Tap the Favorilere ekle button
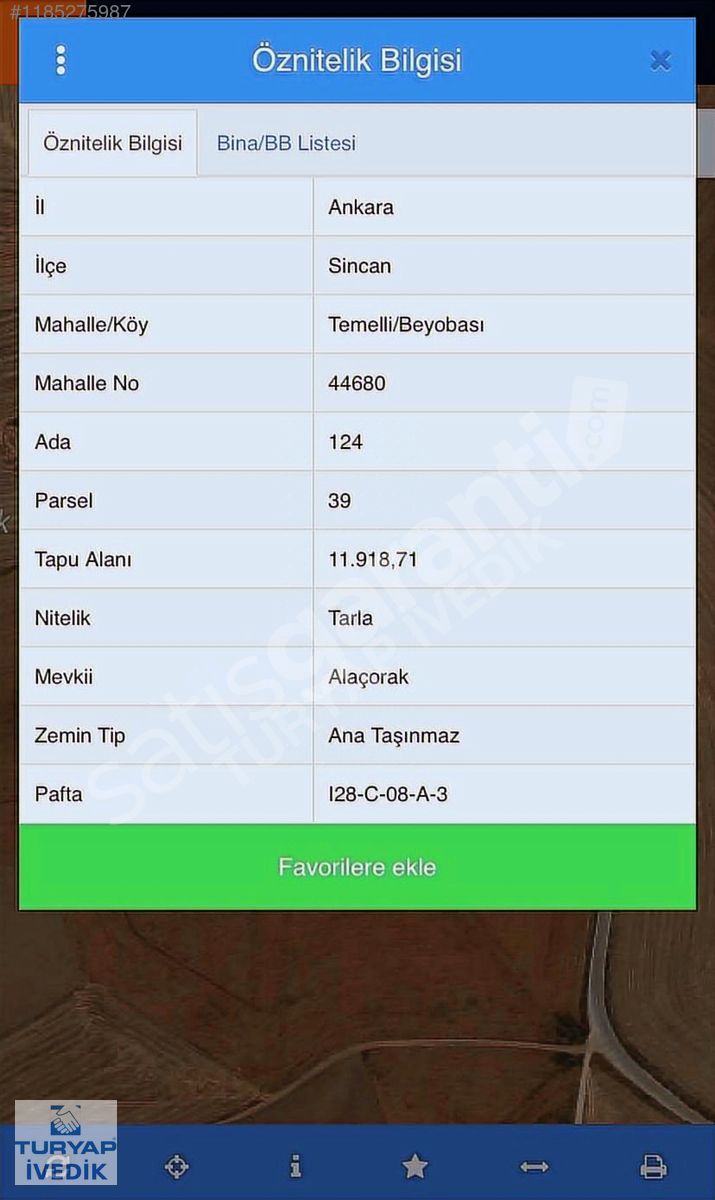The width and height of the screenshot is (715, 1200). click(357, 867)
